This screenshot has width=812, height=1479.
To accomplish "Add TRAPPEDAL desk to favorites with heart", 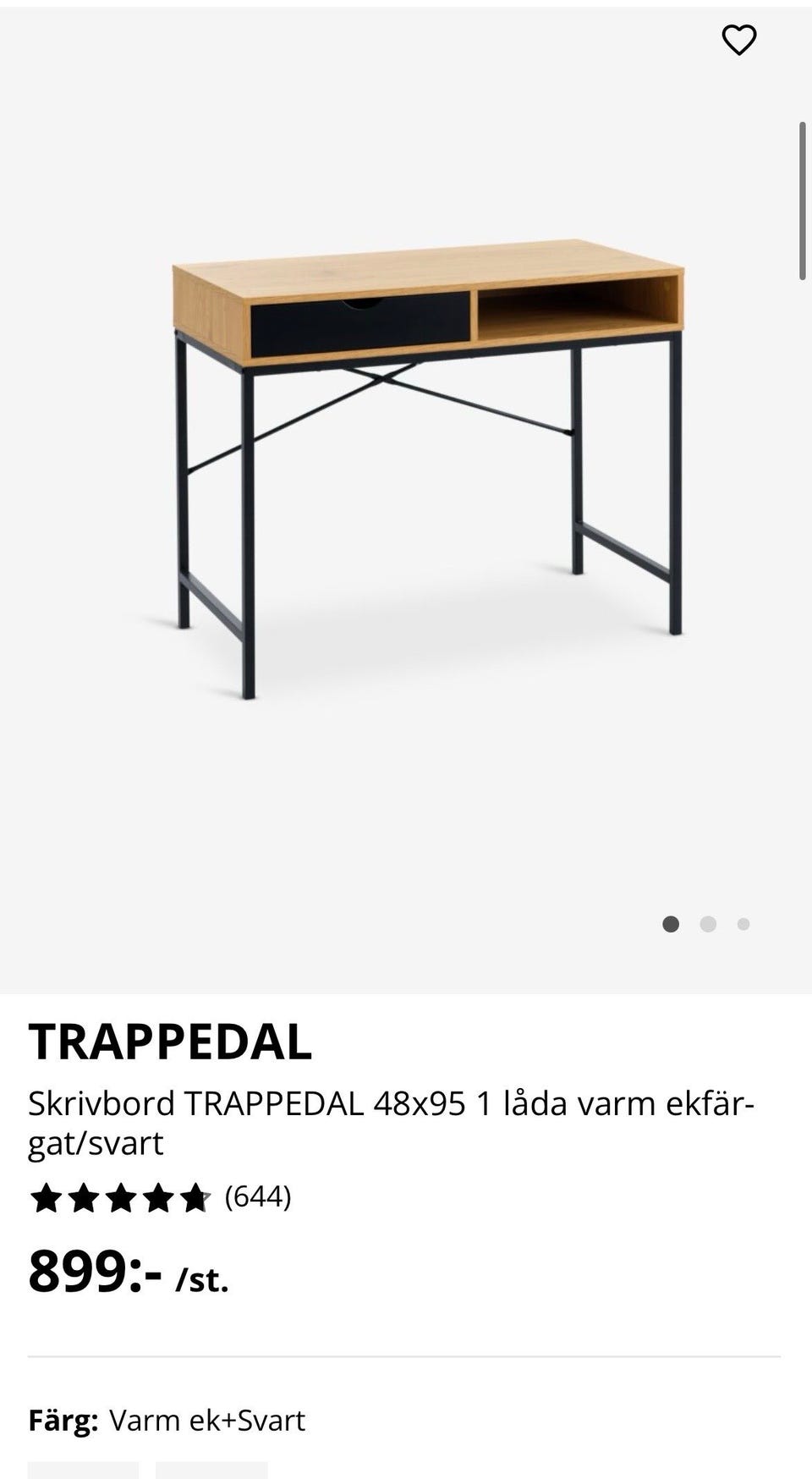I will click(738, 40).
